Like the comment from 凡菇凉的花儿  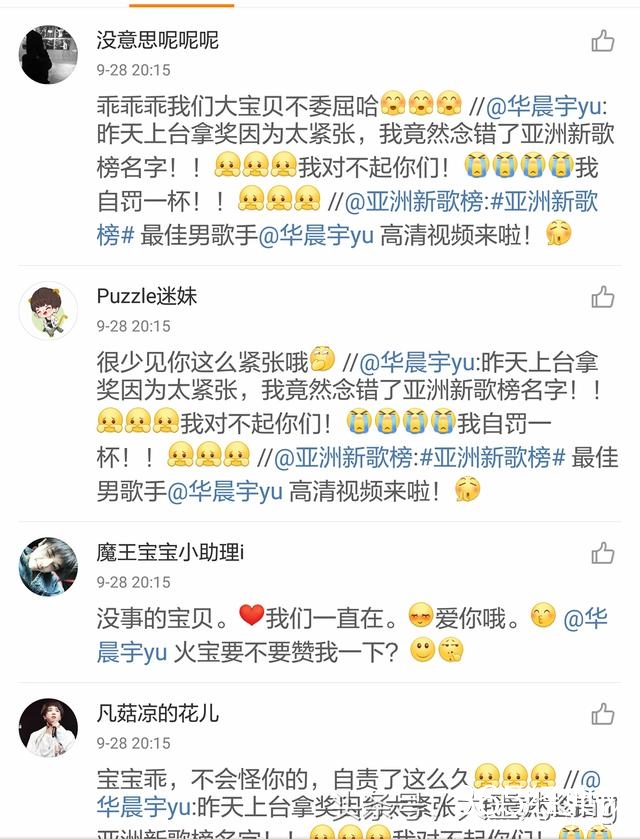tap(602, 714)
